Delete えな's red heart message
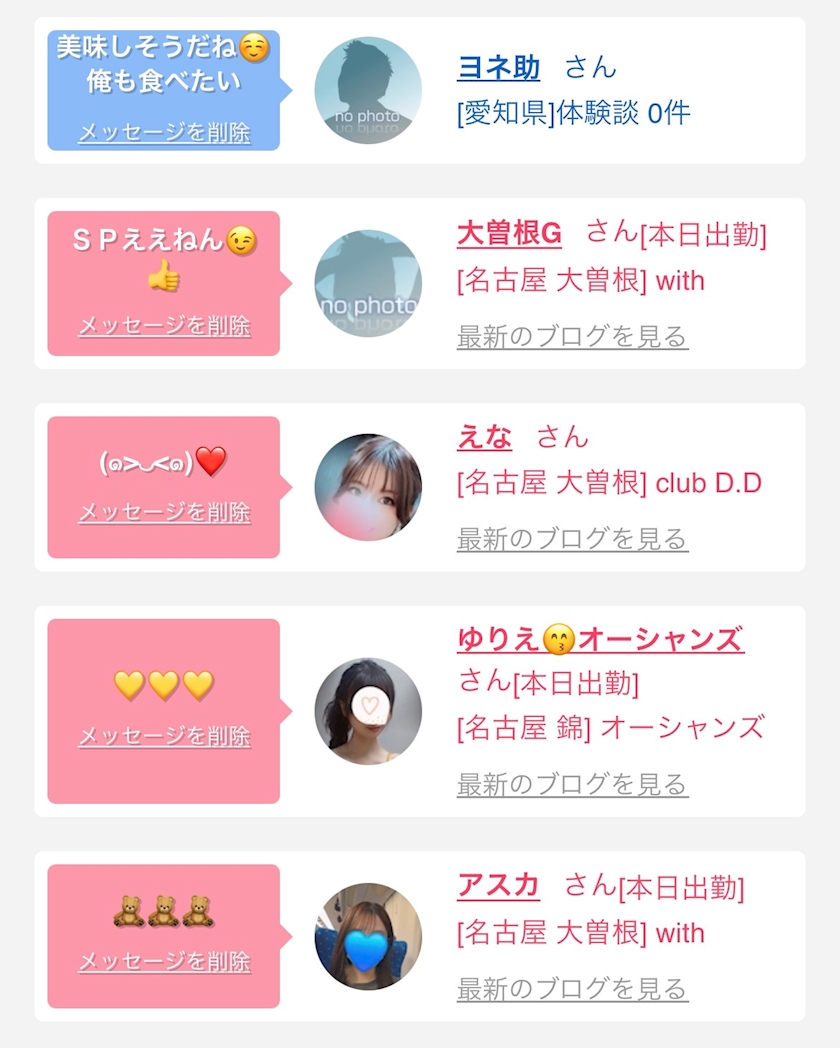Image resolution: width=840 pixels, height=1048 pixels. point(164,512)
